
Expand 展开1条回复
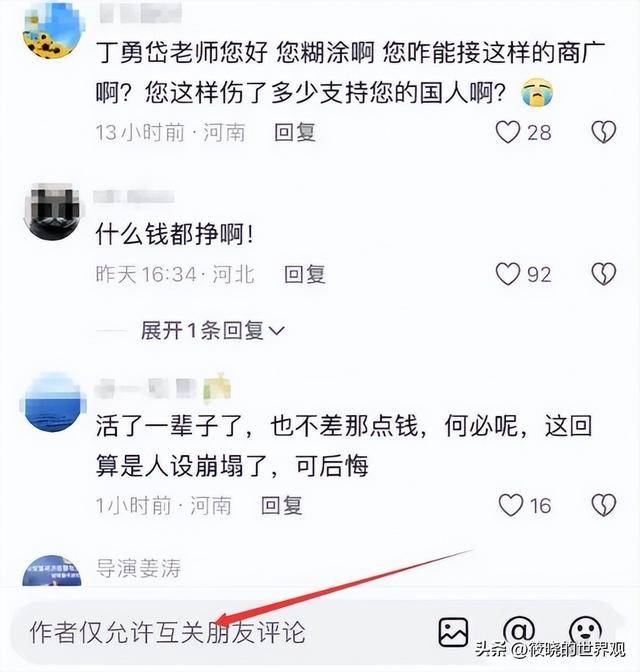[x=212, y=330]
